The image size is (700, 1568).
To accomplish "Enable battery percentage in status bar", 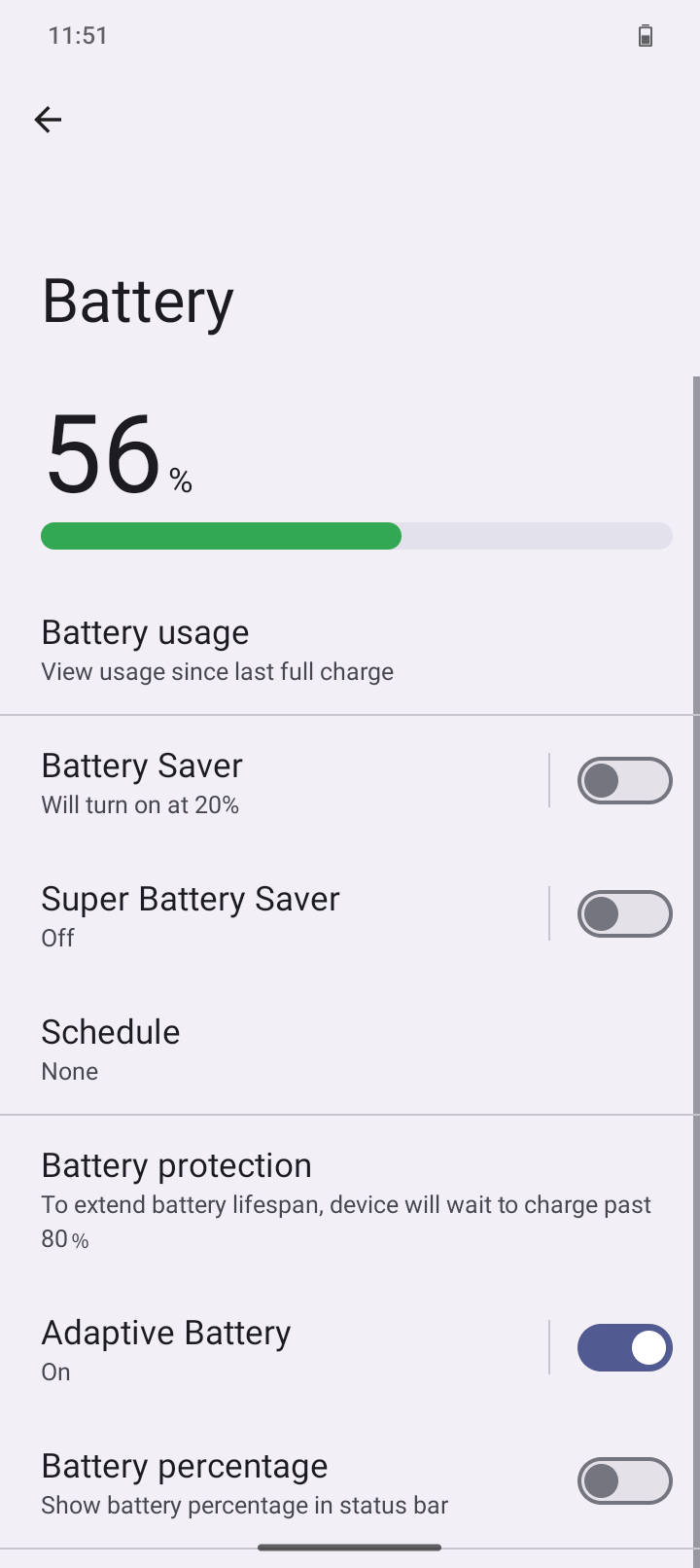I will coord(624,1480).
